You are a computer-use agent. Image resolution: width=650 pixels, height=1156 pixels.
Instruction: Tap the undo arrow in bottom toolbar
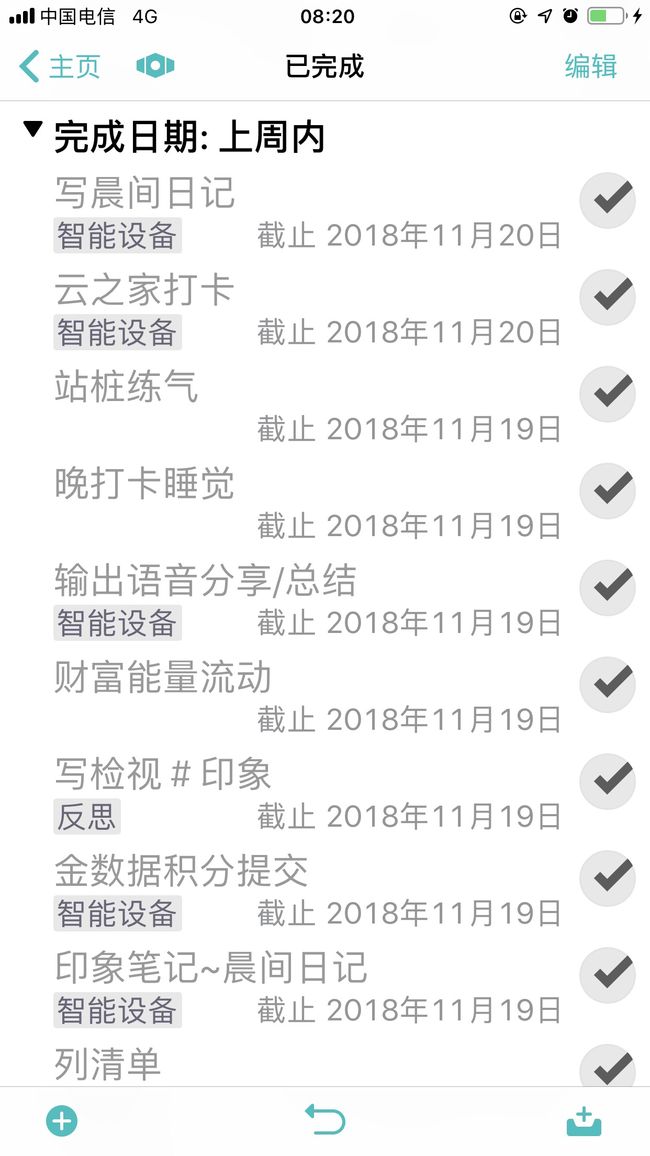point(325,1120)
